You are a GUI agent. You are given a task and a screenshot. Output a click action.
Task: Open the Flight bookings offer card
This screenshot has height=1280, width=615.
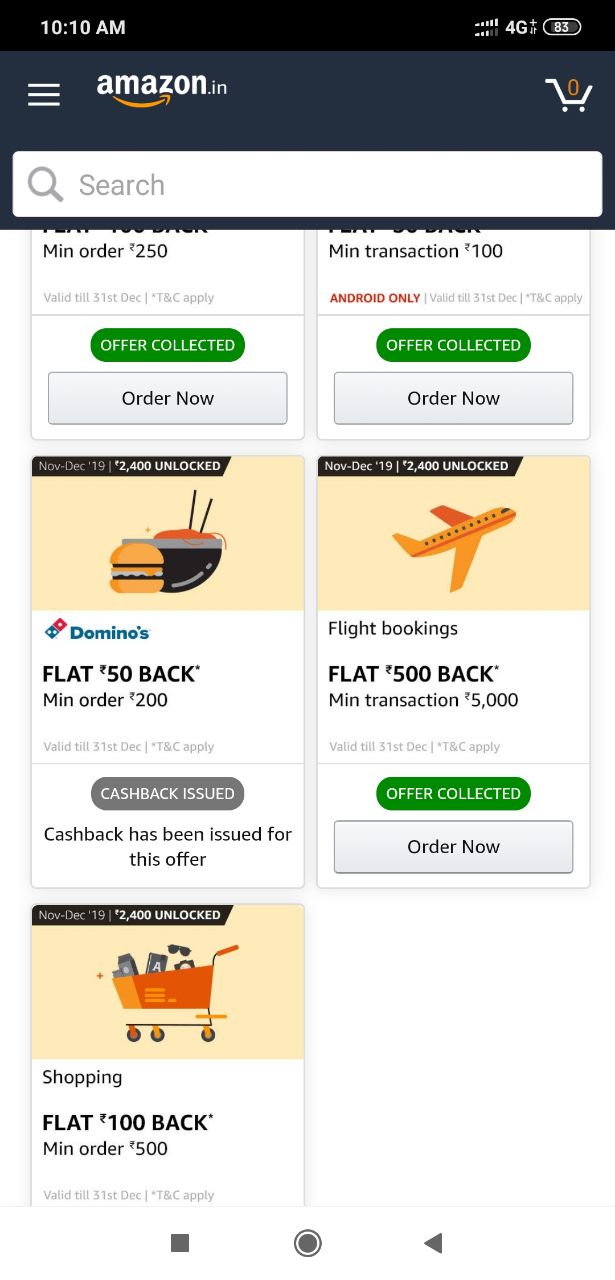click(x=453, y=600)
